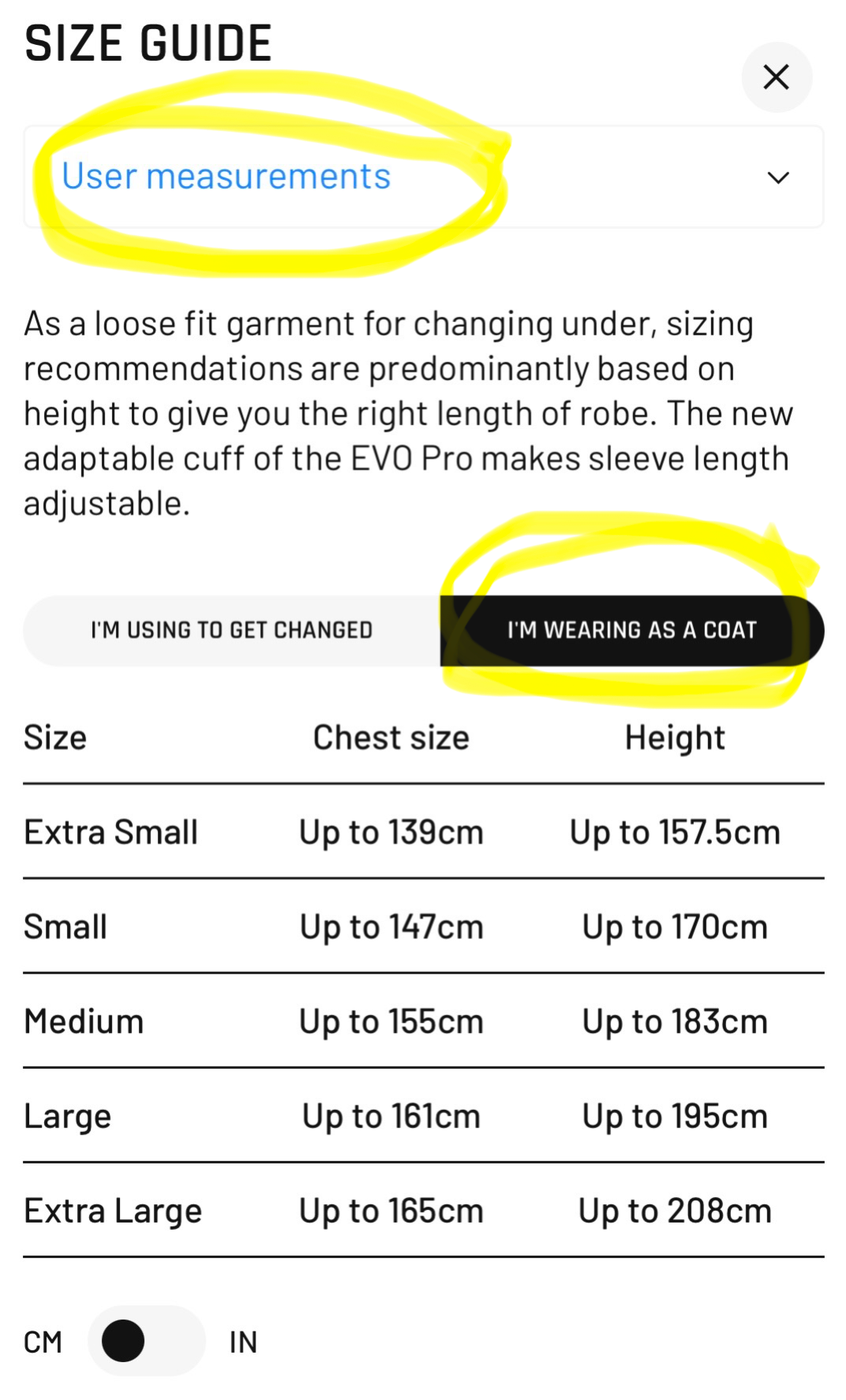Expand the User measurements dropdown
The width and height of the screenshot is (846, 1400).
(423, 177)
